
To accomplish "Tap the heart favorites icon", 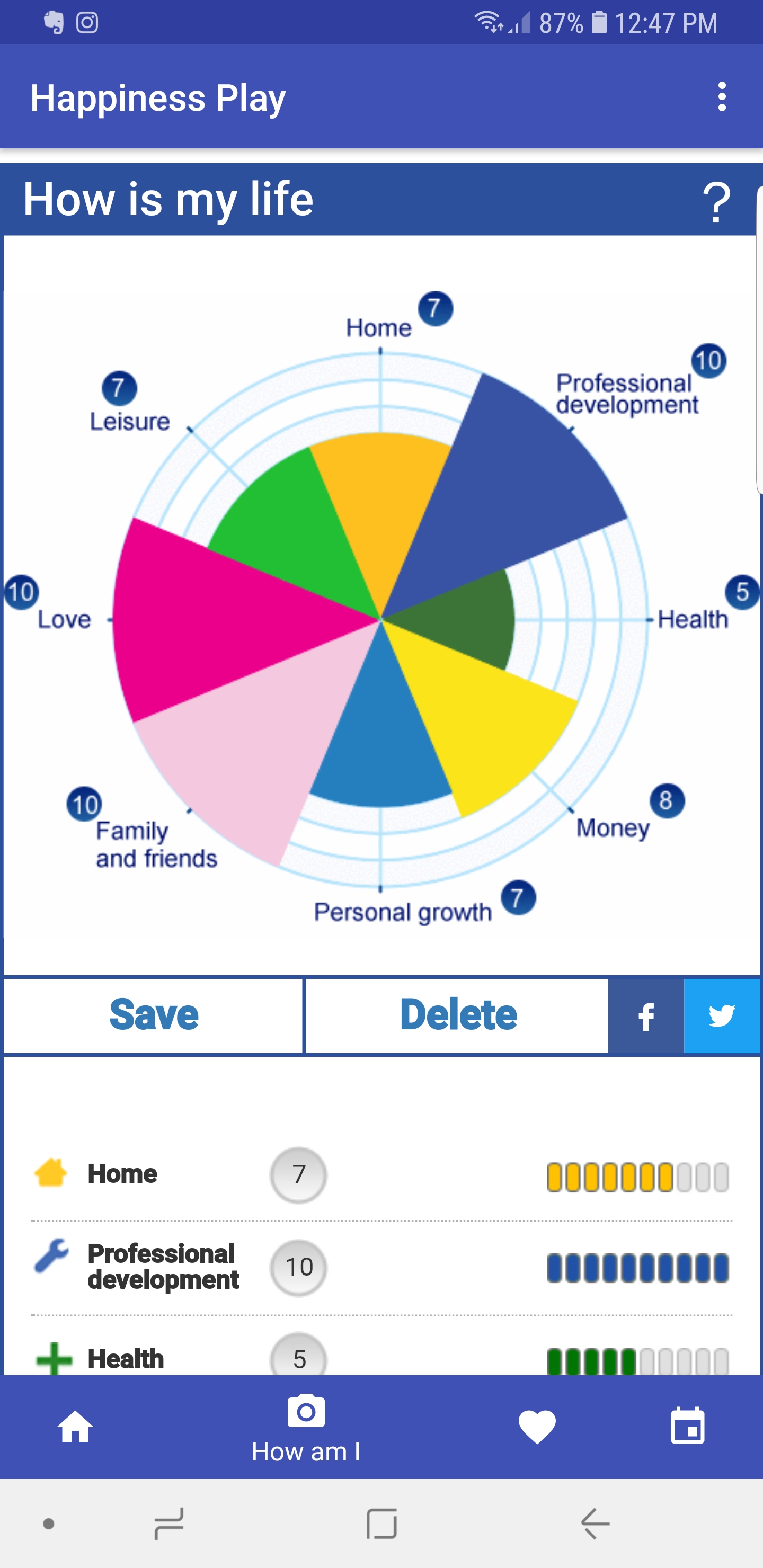I will tap(536, 1426).
